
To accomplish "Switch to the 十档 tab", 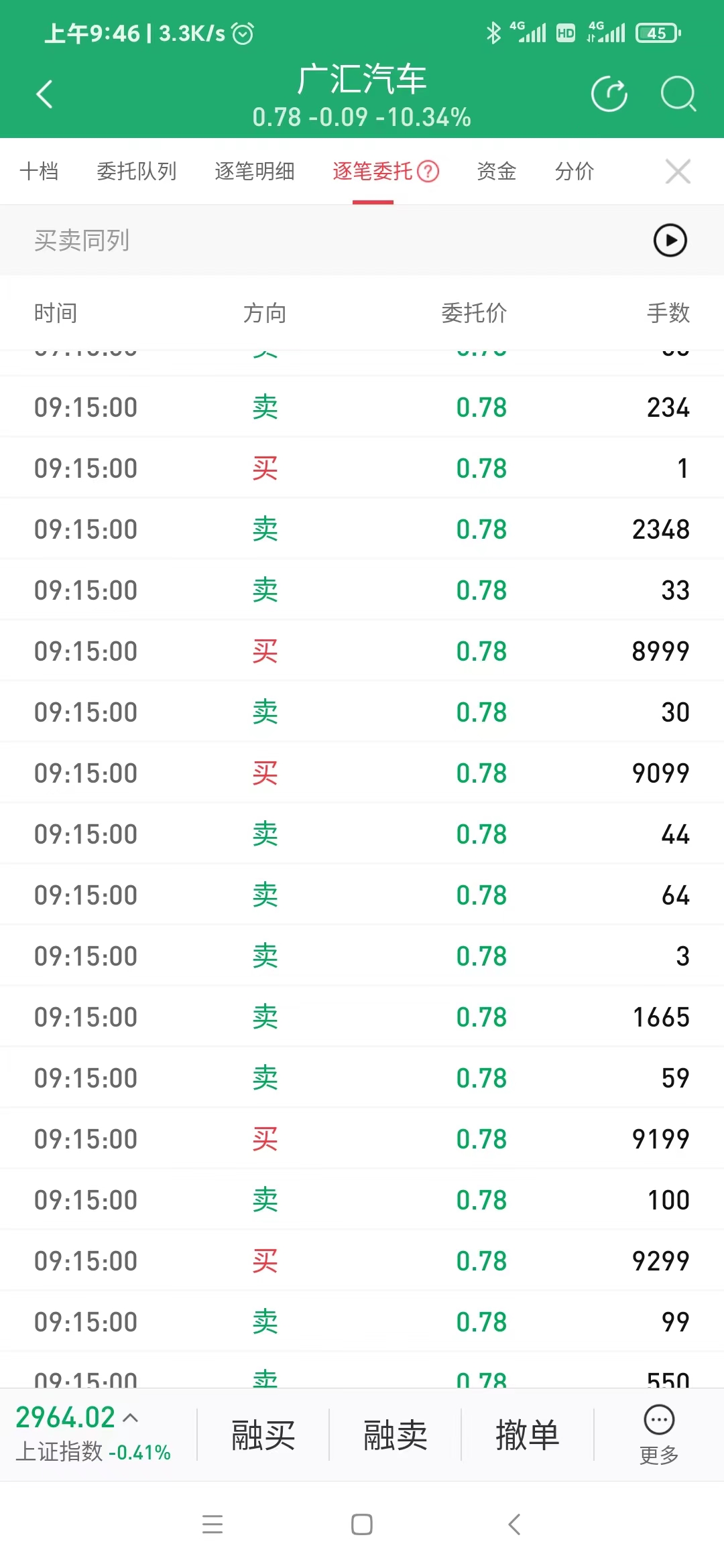I will [39, 172].
